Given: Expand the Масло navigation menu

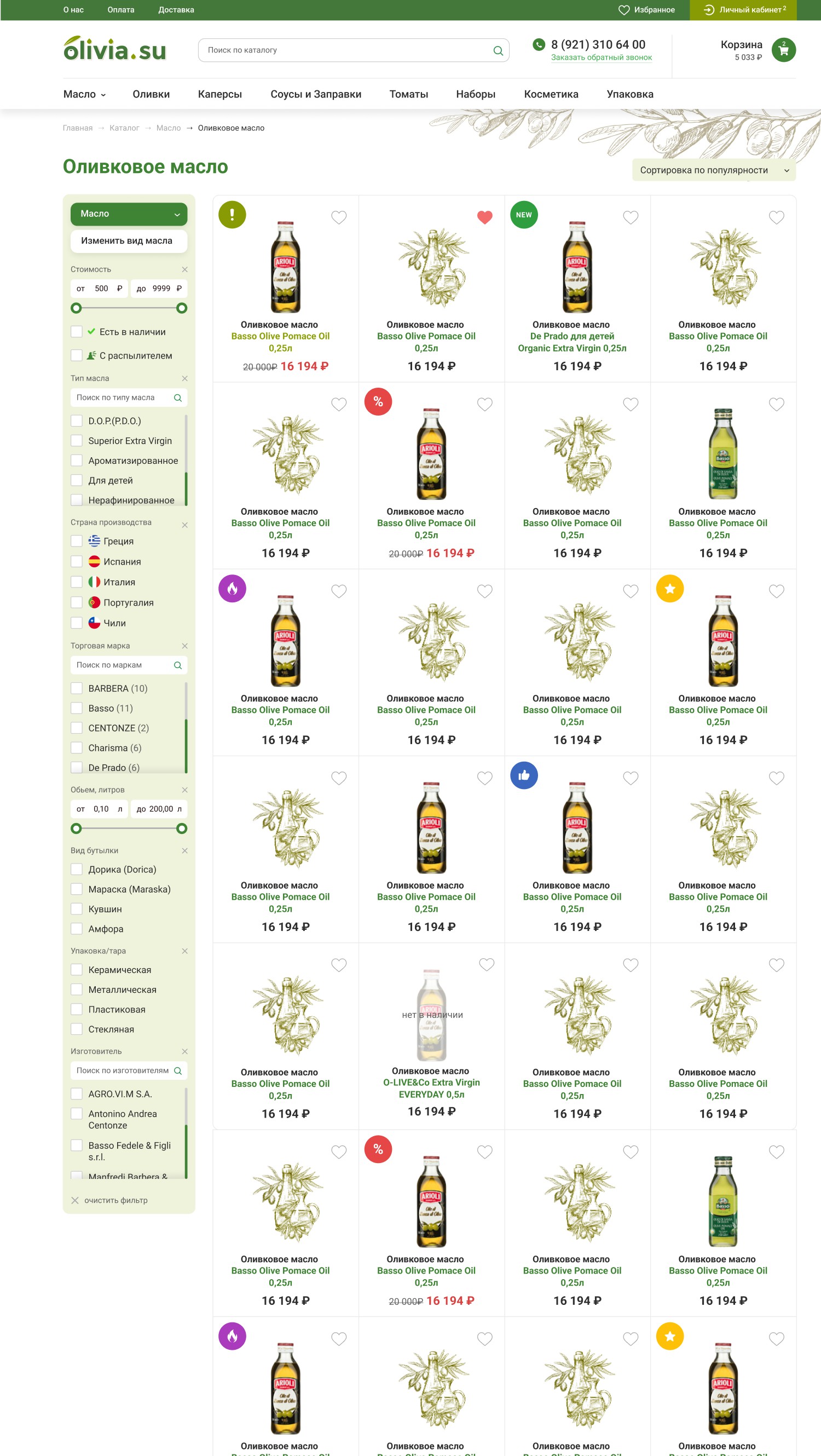Looking at the screenshot, I should (x=84, y=94).
